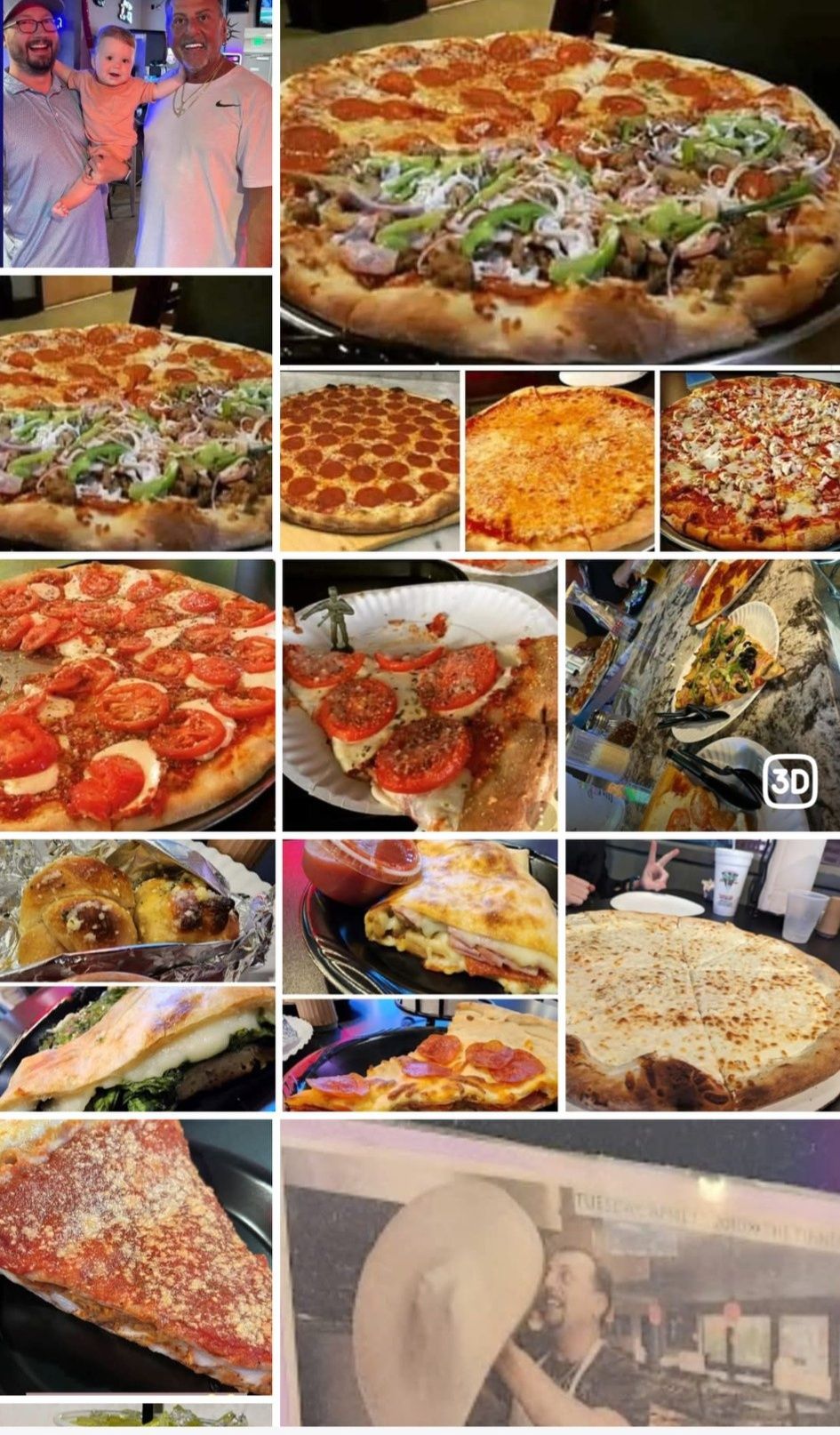Open the photo of two men holding a baby
Image resolution: width=840 pixels, height=1435 pixels.
click(x=136, y=133)
